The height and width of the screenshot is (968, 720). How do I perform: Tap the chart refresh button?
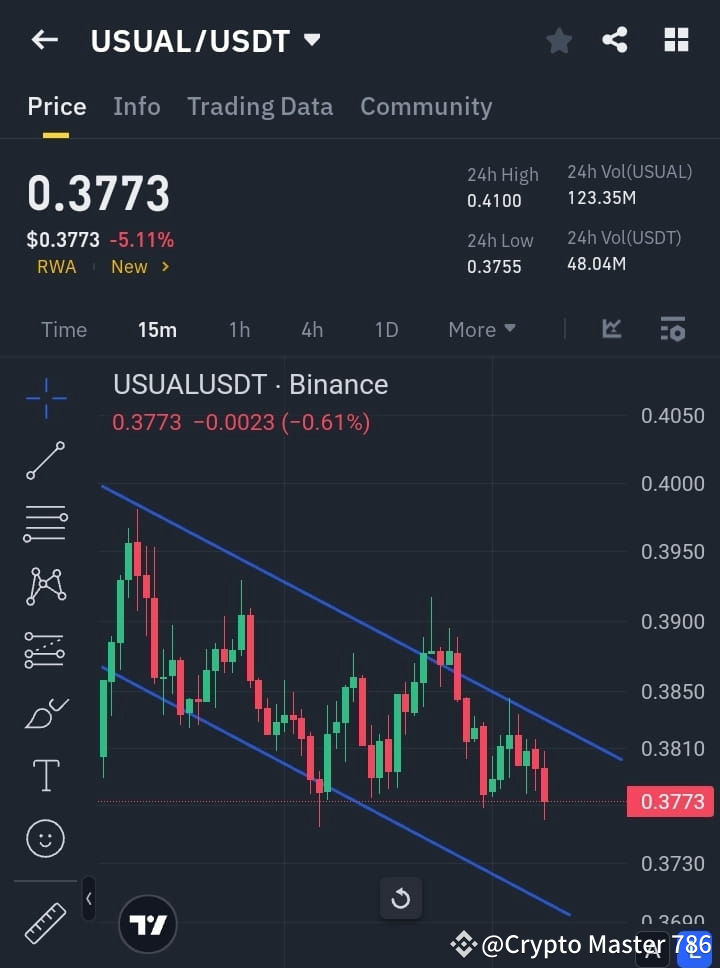(x=401, y=898)
